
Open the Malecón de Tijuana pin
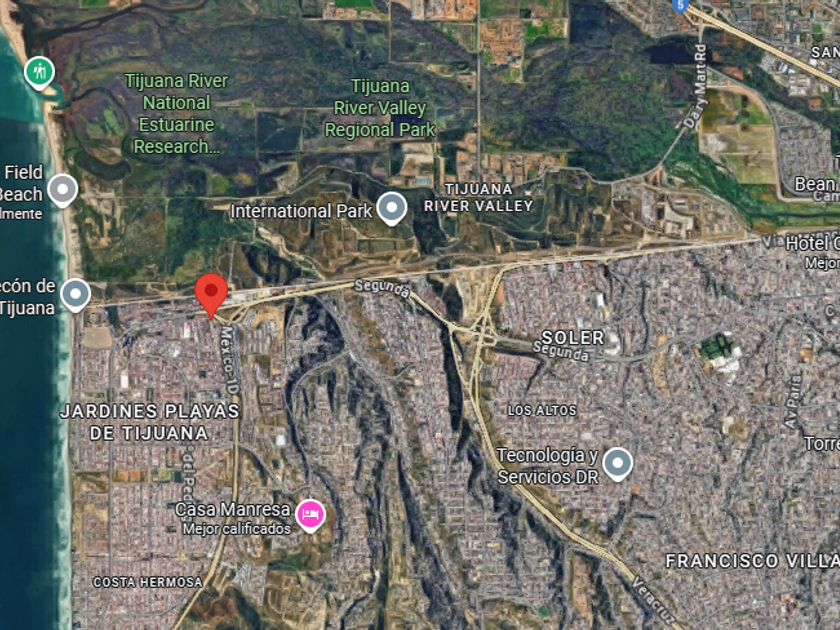[x=75, y=294]
